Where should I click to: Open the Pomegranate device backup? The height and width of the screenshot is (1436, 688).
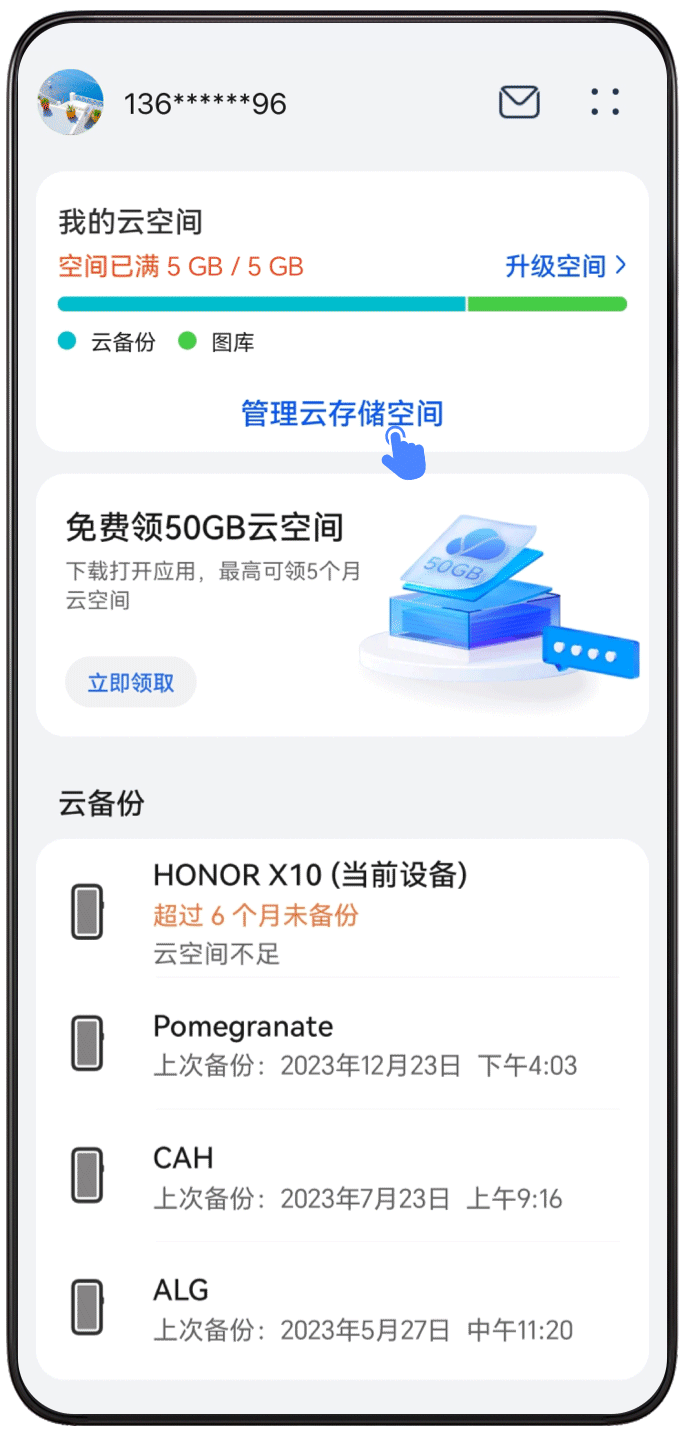point(342,1044)
